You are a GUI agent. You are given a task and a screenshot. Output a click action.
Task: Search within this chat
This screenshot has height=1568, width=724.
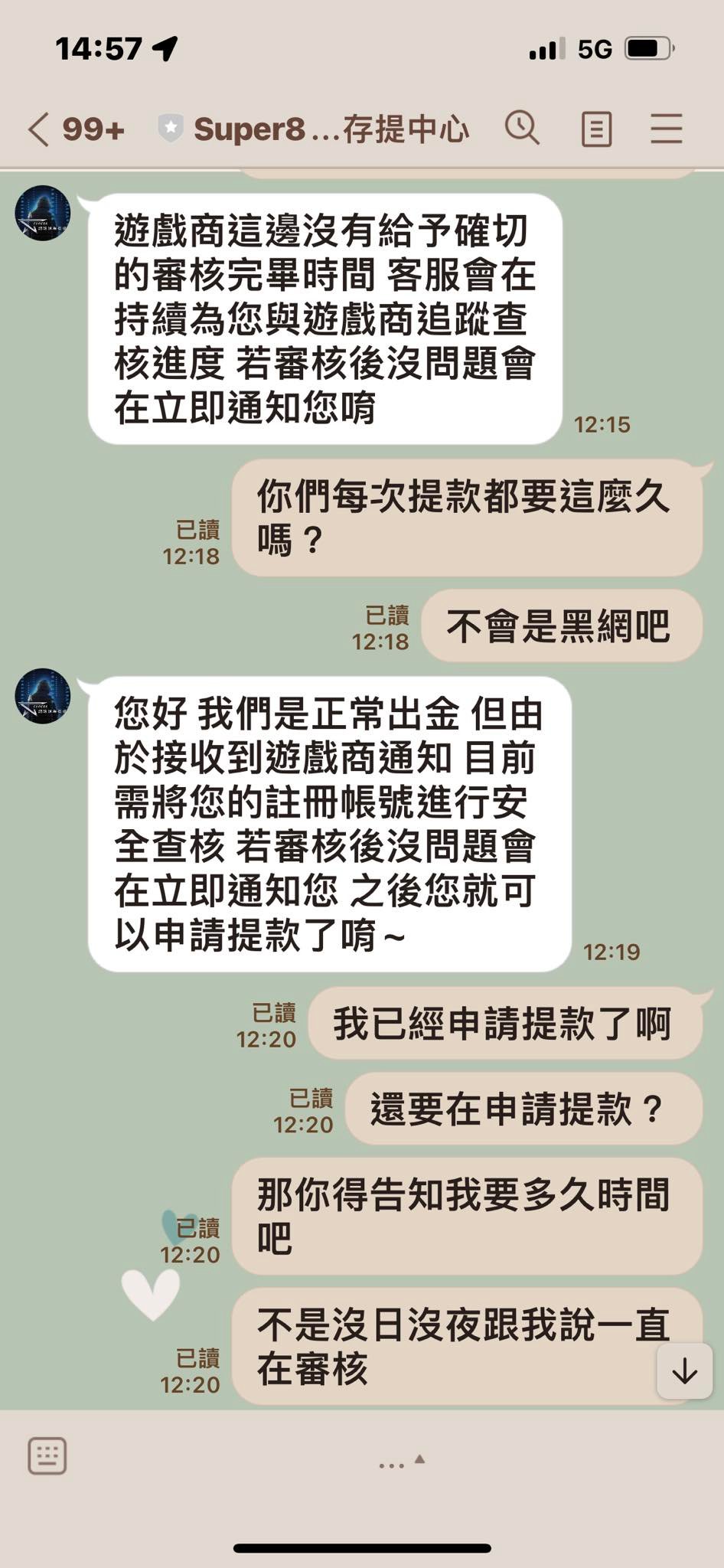click(x=522, y=128)
